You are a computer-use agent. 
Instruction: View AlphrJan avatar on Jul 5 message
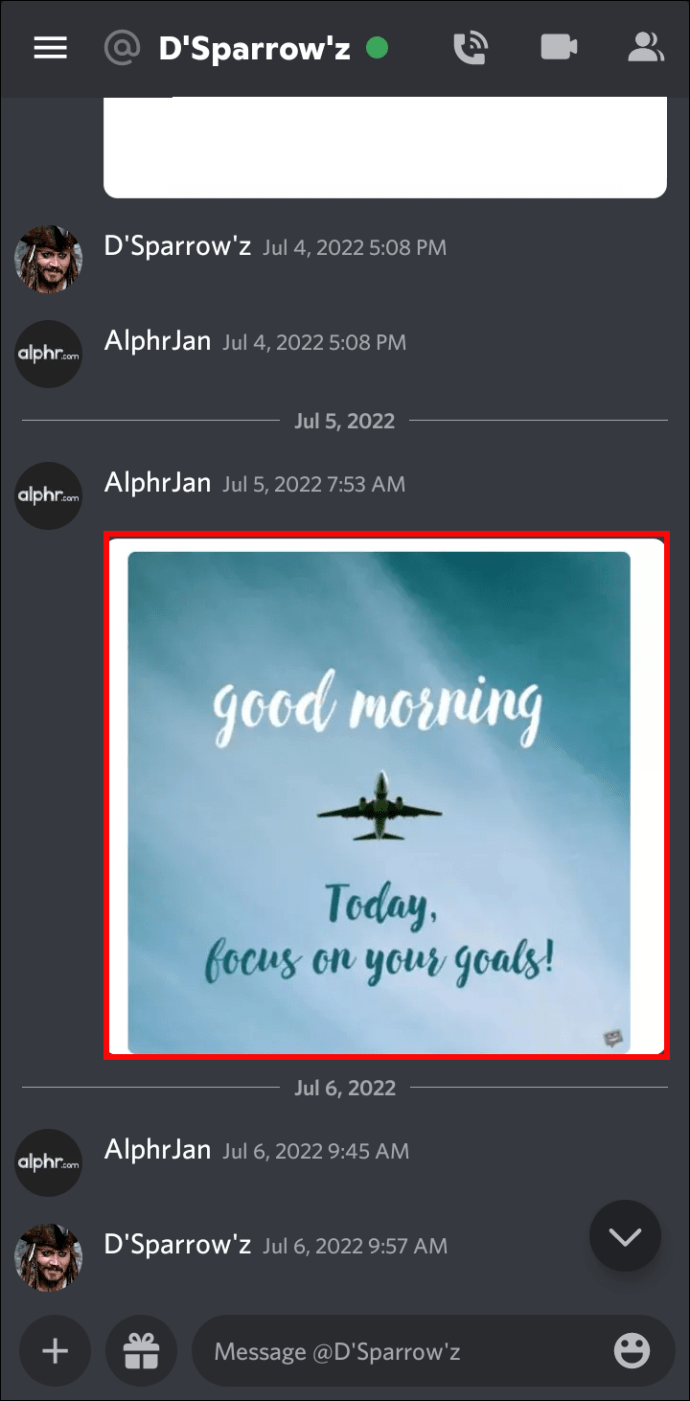click(x=48, y=495)
